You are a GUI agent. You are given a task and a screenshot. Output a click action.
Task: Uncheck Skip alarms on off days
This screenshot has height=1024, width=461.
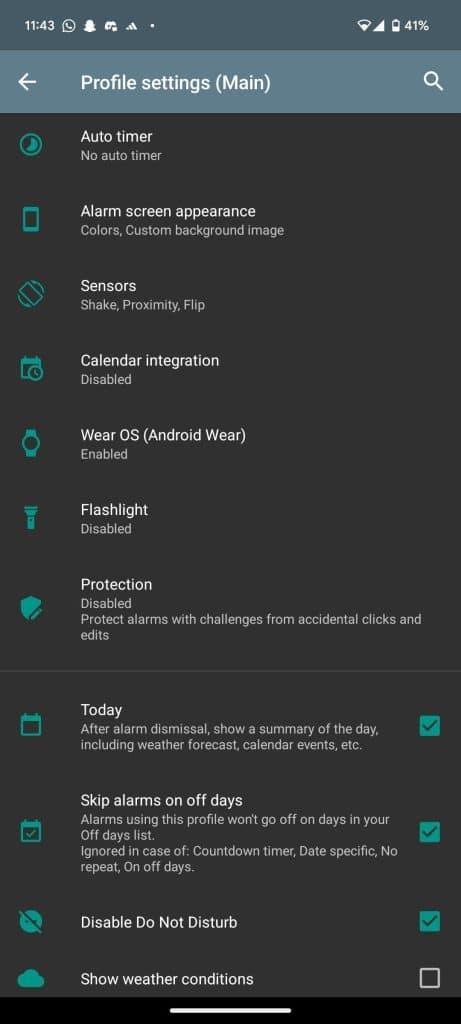point(430,832)
